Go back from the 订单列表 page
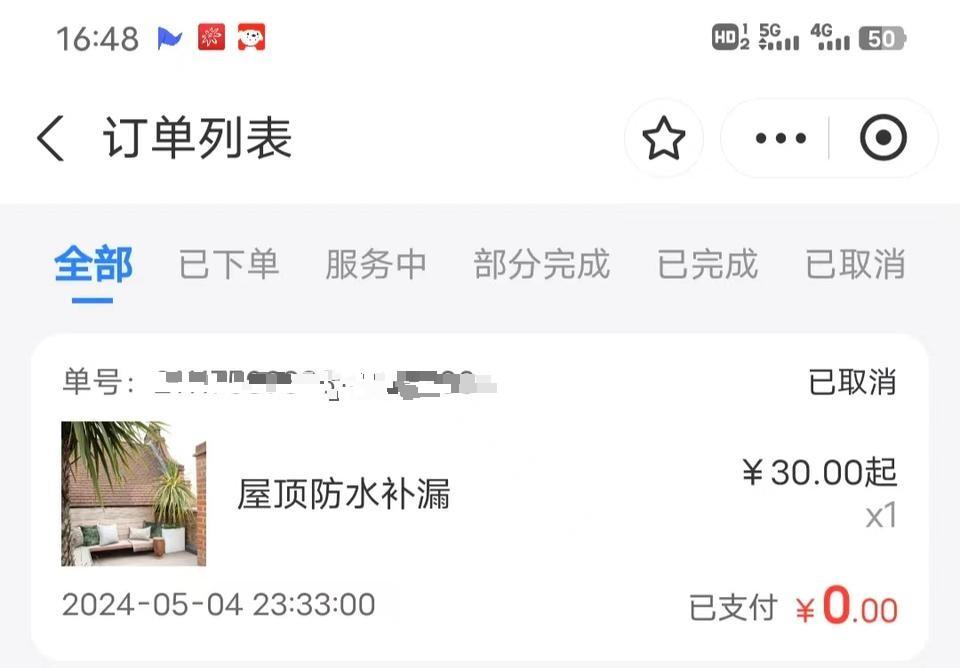The width and height of the screenshot is (960, 668). tap(51, 138)
